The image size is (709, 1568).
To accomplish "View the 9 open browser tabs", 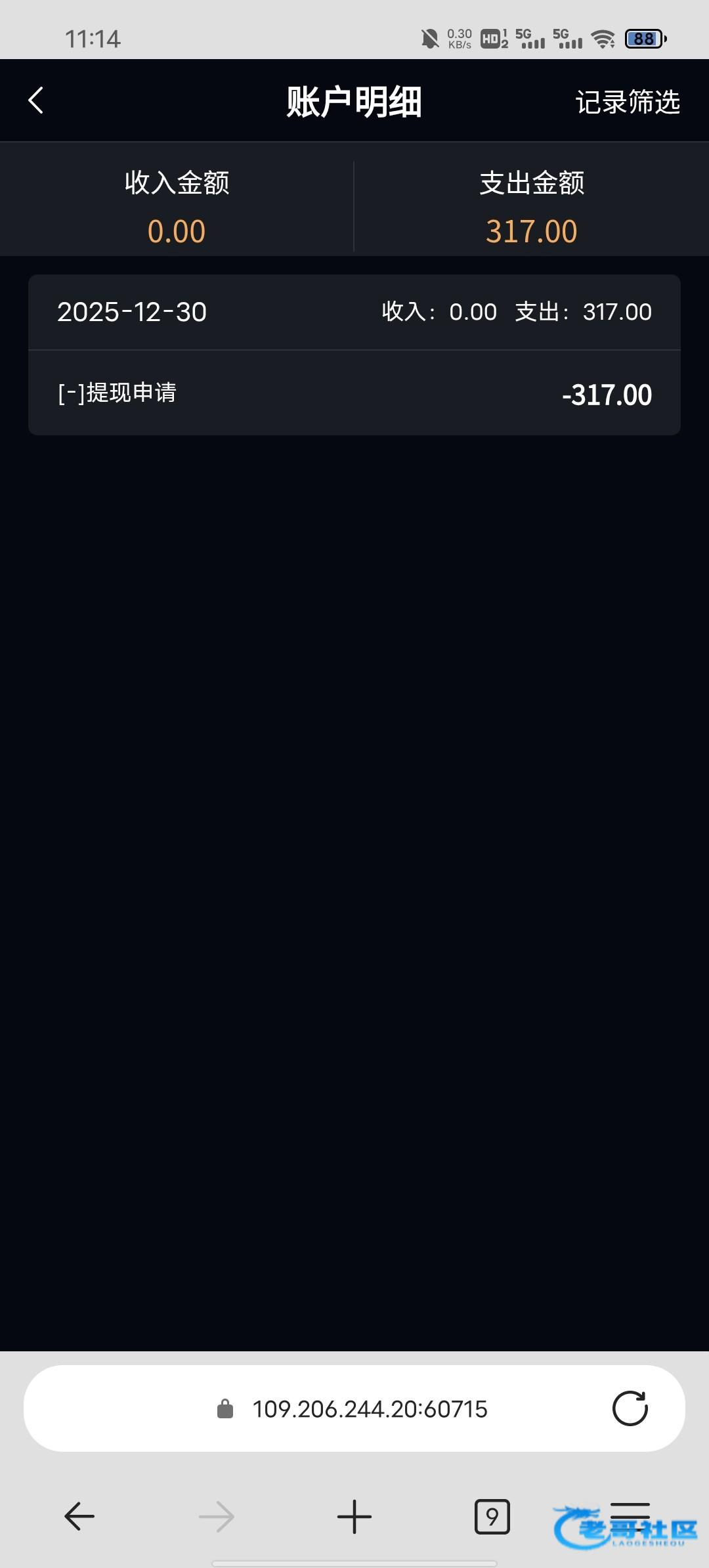I will 492,1517.
